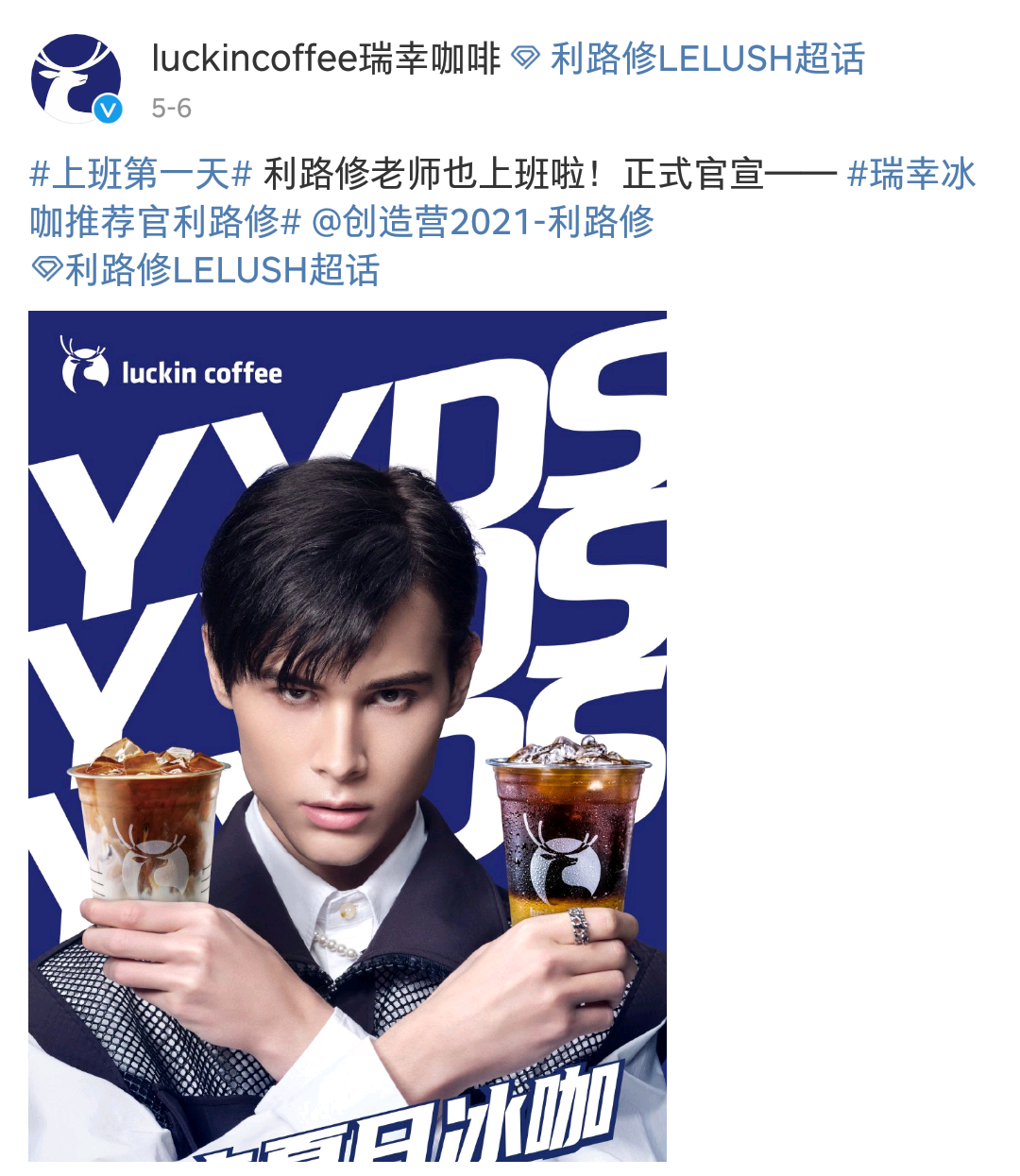Open luckincoffee瑞幸咖啡 username
The width and height of the screenshot is (1020, 1176).
click(x=326, y=59)
